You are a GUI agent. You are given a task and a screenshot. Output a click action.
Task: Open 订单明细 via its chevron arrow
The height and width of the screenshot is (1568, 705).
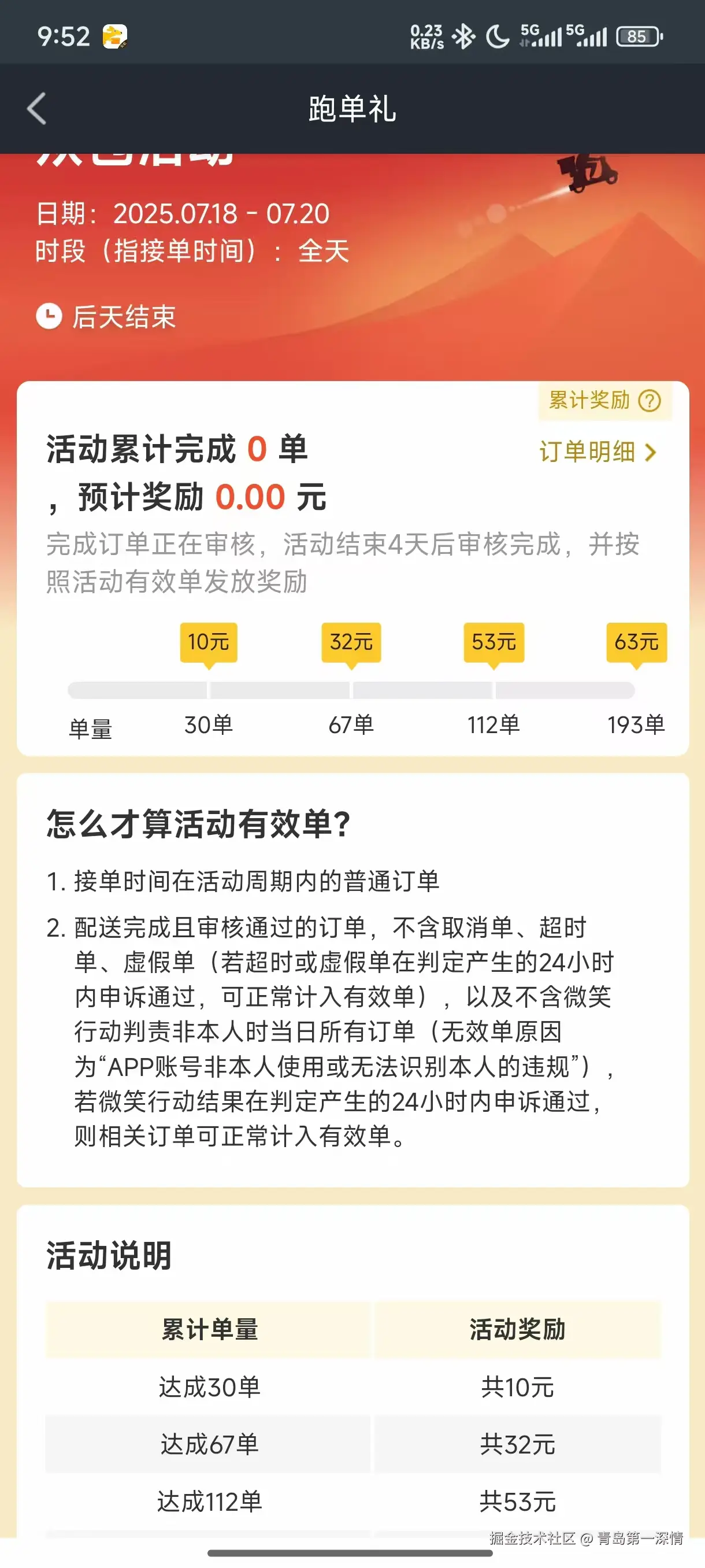(x=650, y=453)
